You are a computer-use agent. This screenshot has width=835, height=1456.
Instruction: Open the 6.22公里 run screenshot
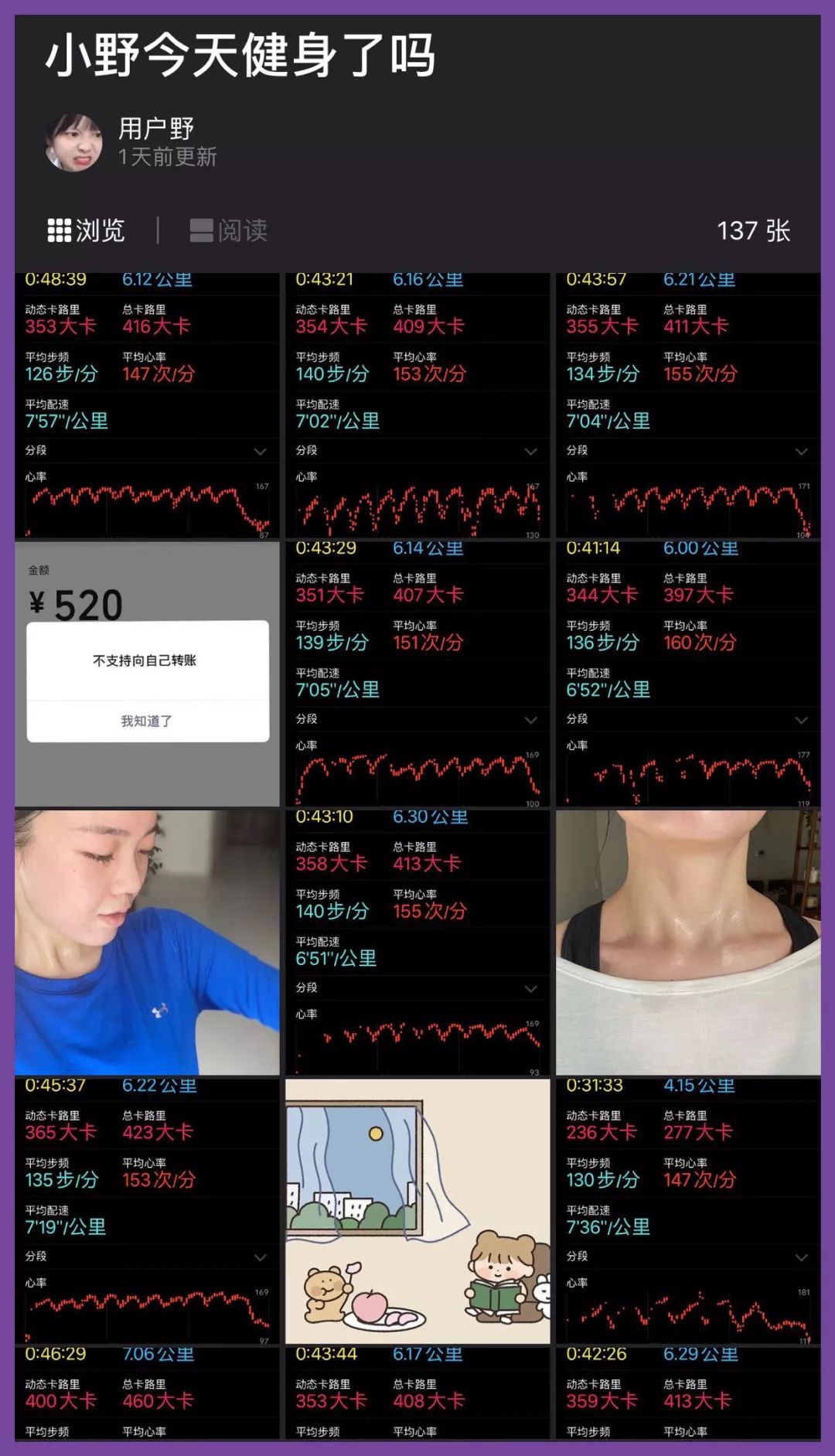pyautogui.click(x=147, y=1211)
